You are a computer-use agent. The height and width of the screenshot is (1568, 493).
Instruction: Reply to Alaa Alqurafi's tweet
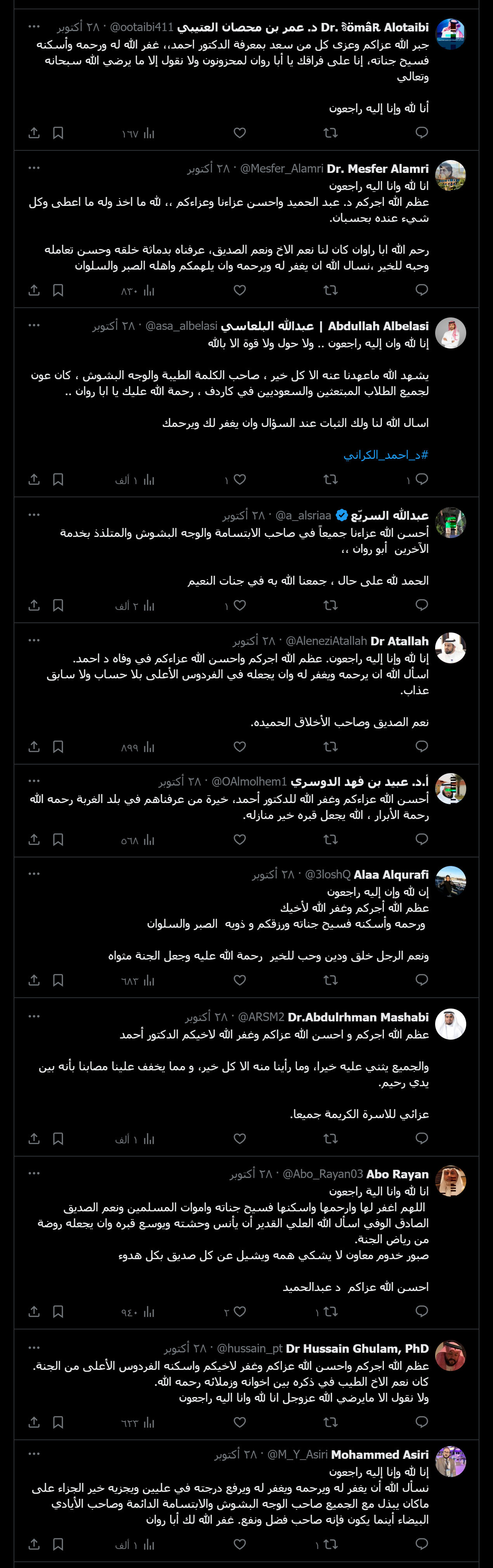pos(421,980)
